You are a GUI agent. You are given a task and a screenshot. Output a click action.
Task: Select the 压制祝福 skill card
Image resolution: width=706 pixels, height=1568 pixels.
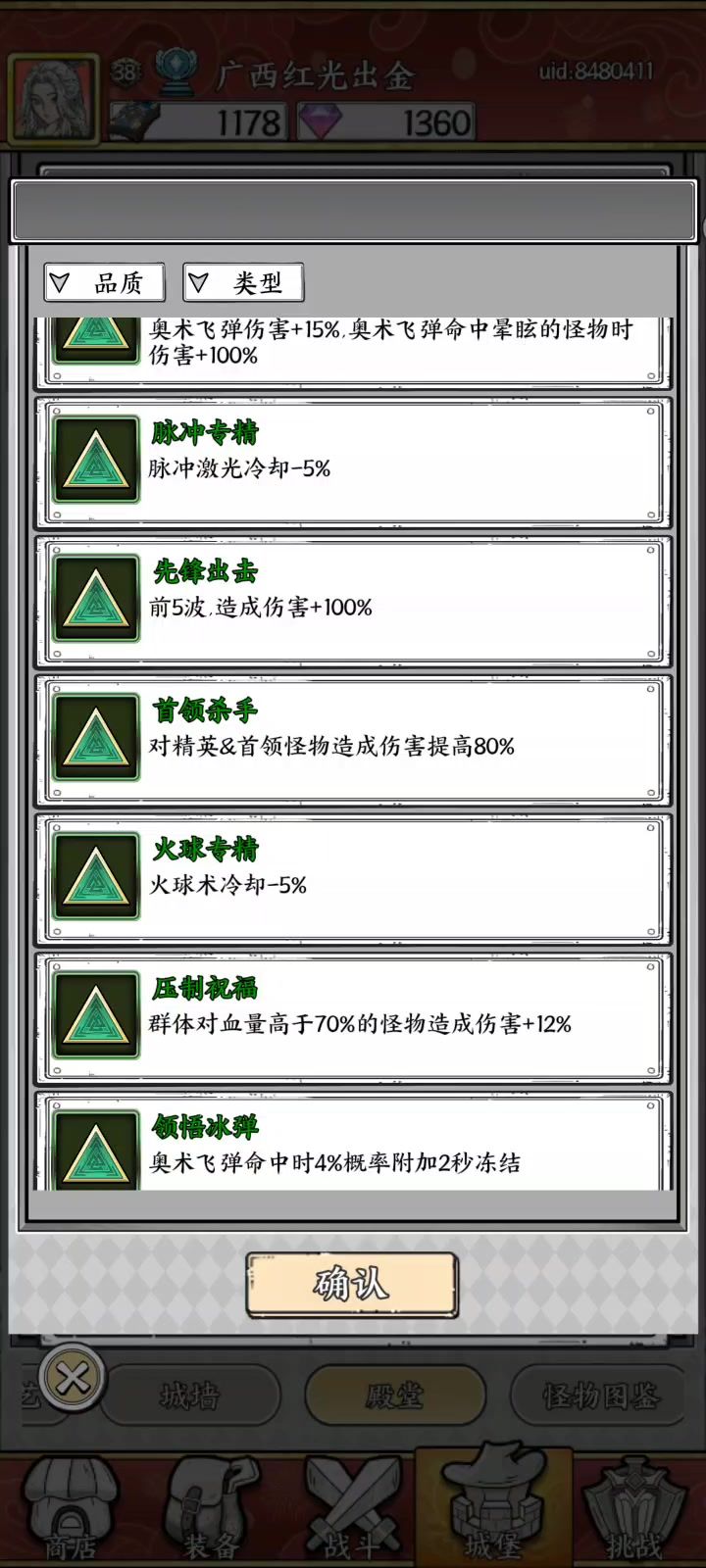point(353,1017)
